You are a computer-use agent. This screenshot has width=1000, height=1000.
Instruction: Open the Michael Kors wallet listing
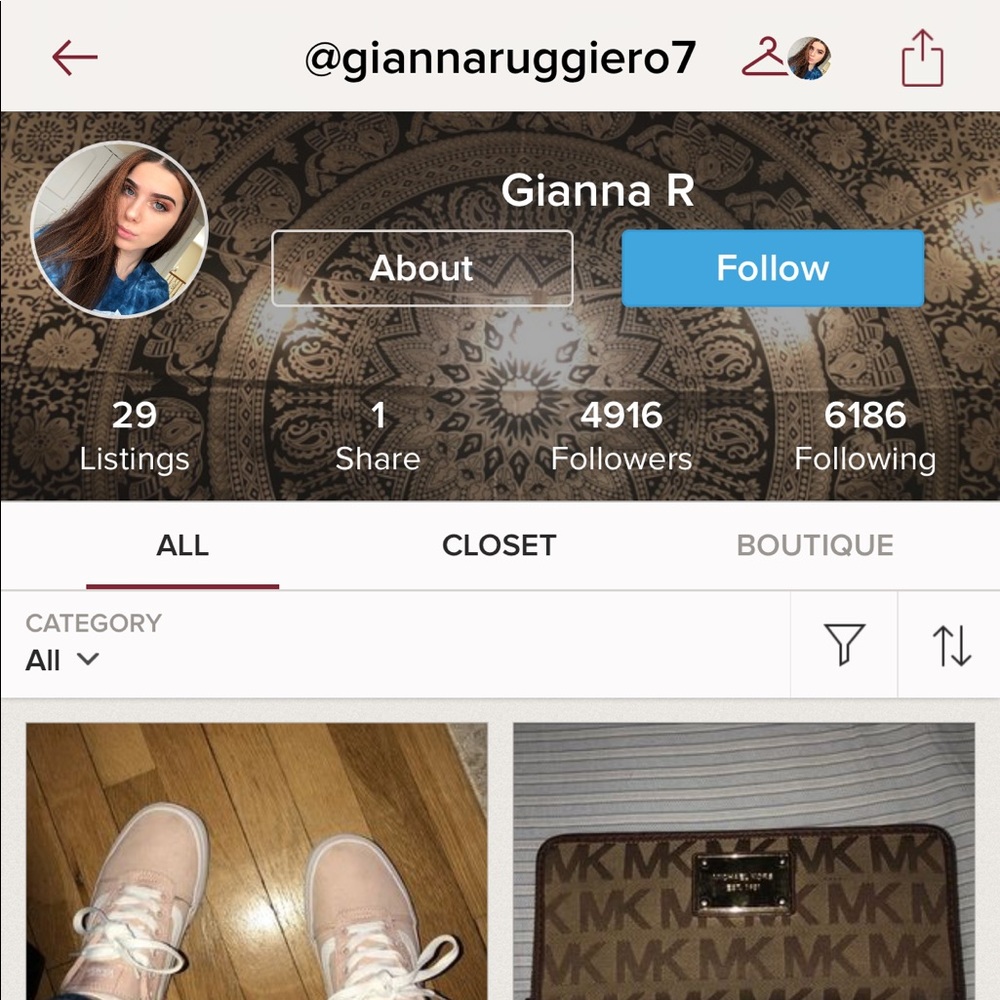[743, 860]
